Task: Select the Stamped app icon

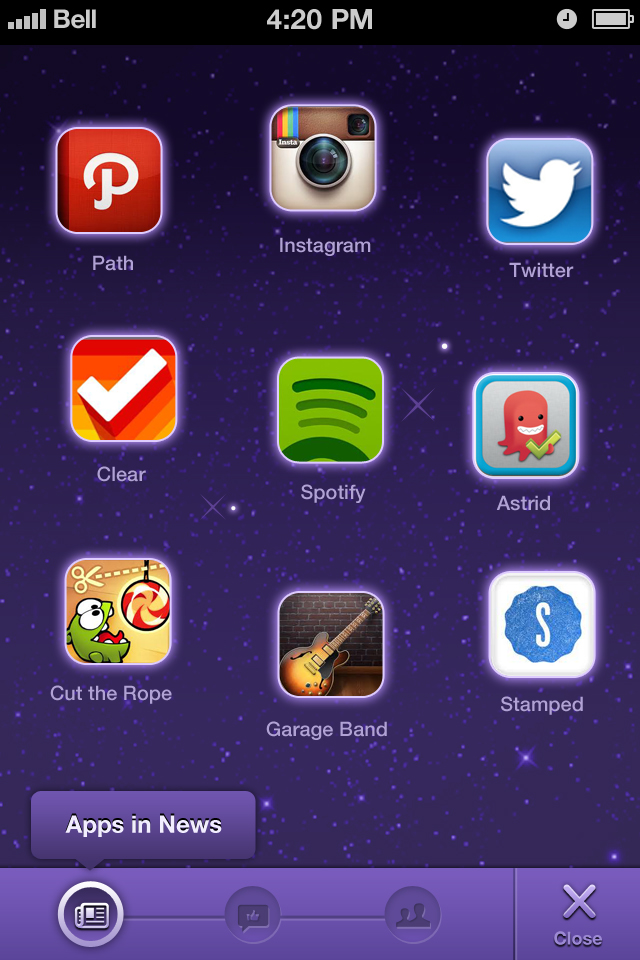Action: (542, 625)
